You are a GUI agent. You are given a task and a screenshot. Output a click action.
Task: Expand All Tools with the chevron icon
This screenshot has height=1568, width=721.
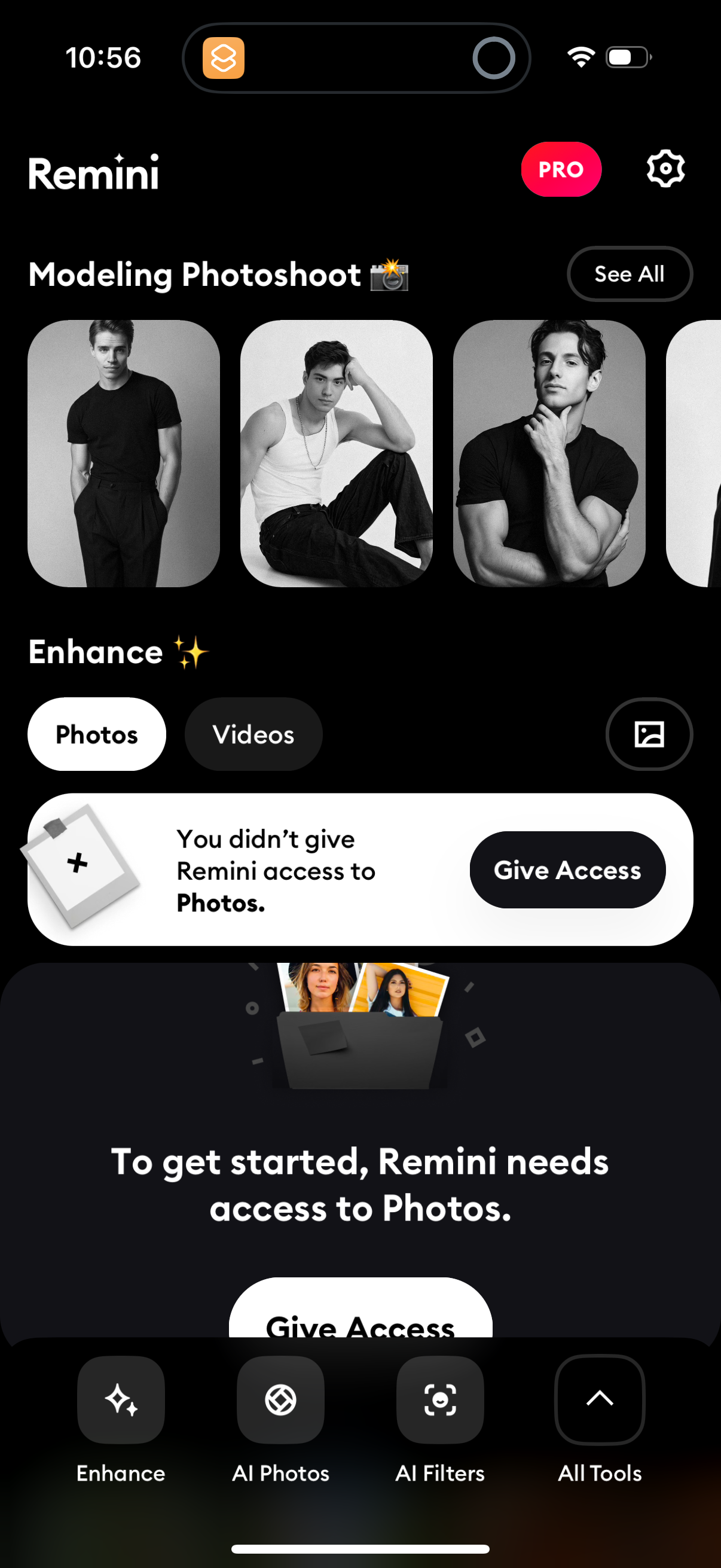click(x=599, y=1401)
